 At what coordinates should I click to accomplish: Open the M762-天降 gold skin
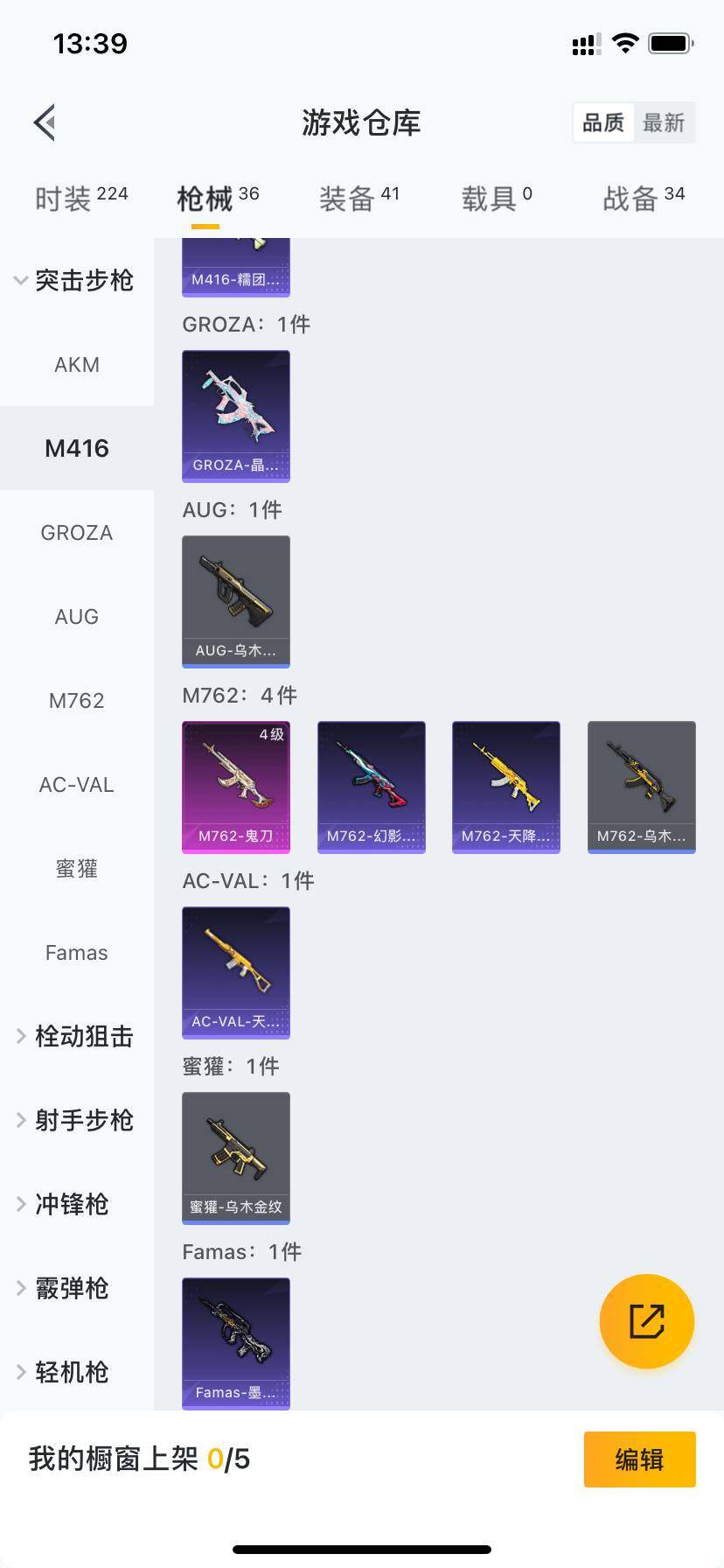click(506, 786)
